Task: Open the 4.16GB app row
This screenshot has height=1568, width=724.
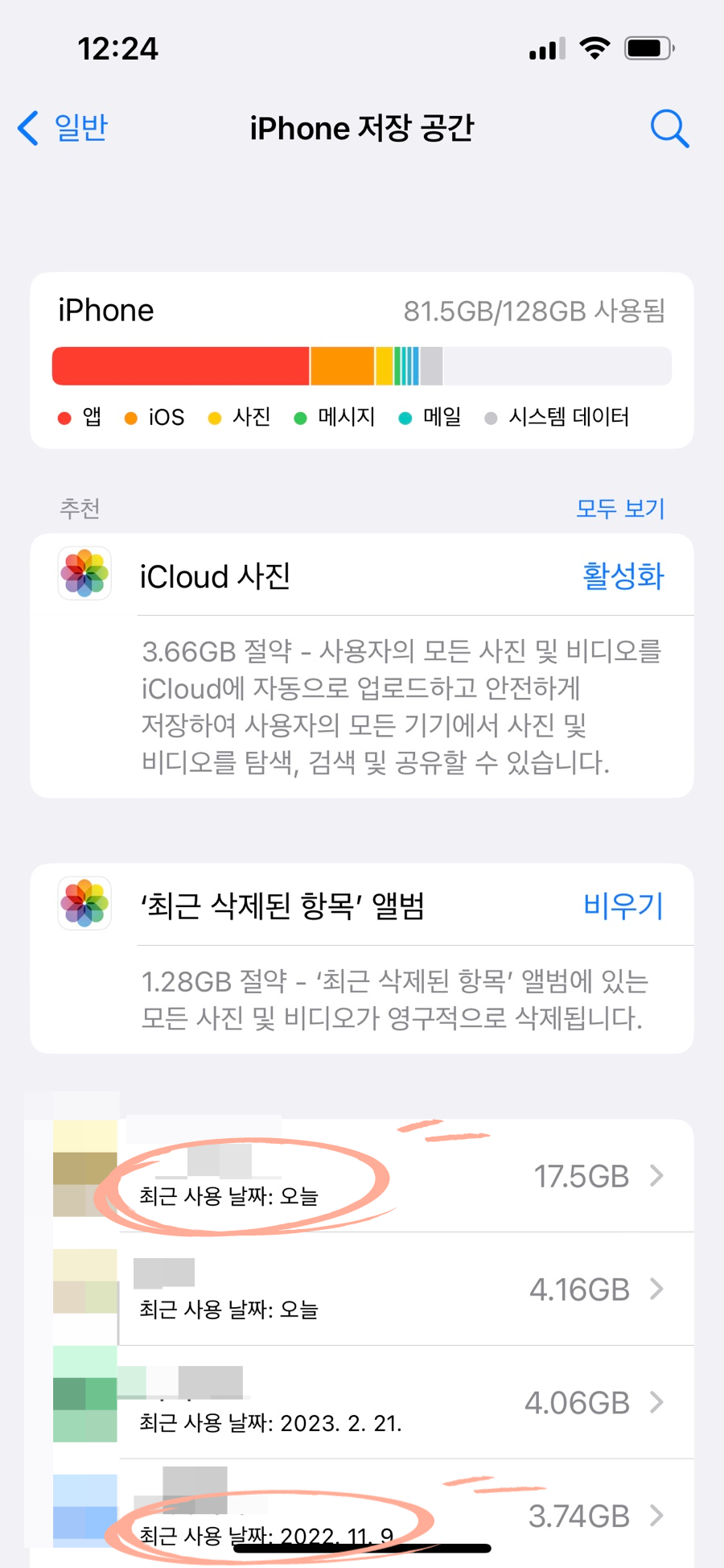Action: (x=362, y=1289)
